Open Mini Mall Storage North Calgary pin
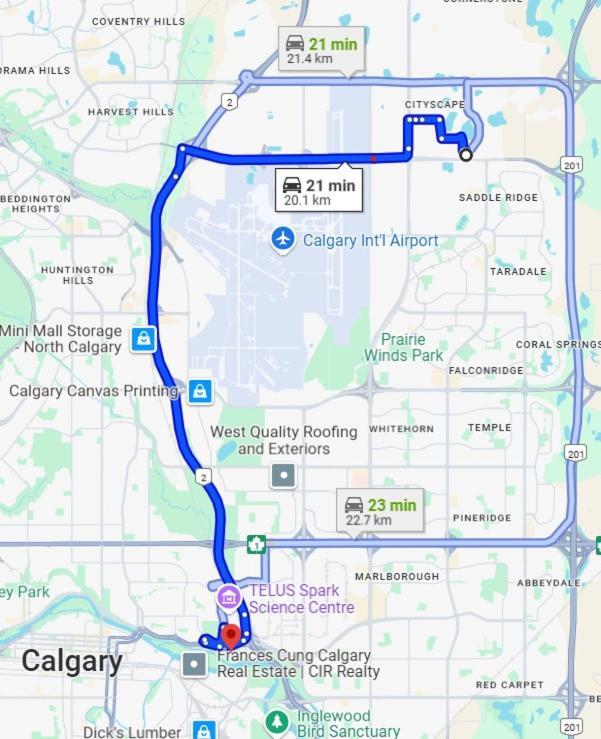The image size is (601, 739). pos(145,339)
